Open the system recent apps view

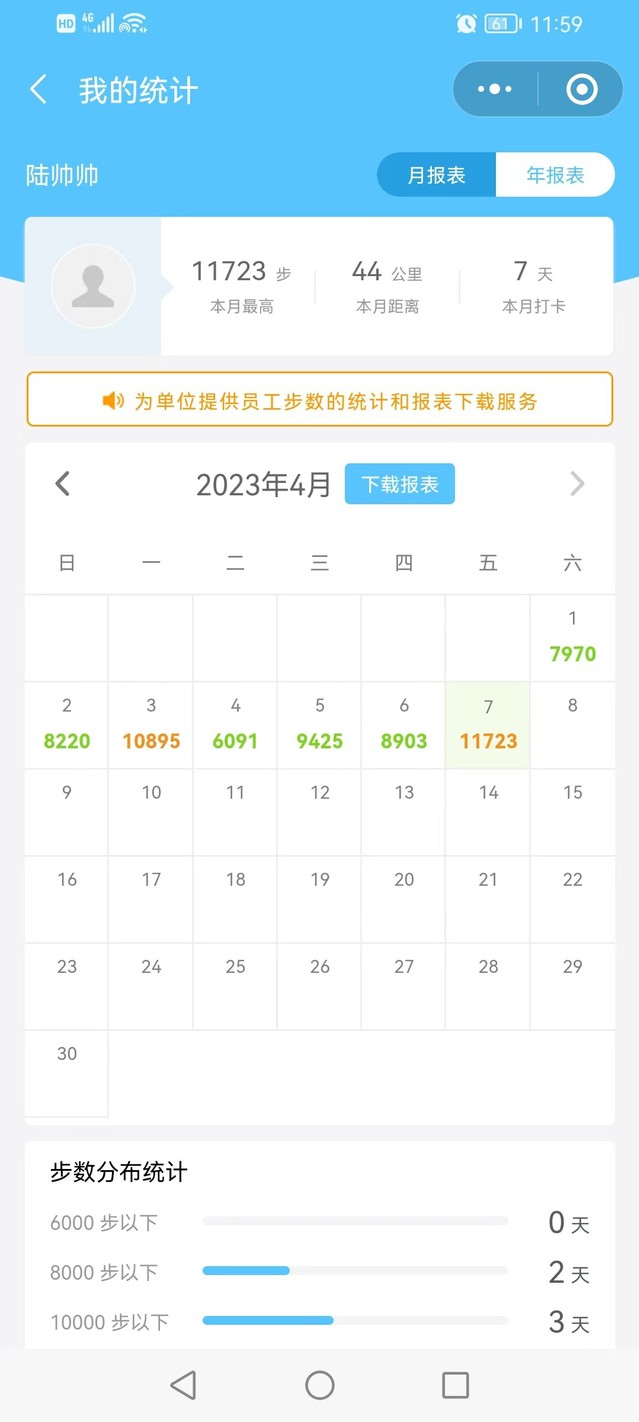coord(455,1385)
